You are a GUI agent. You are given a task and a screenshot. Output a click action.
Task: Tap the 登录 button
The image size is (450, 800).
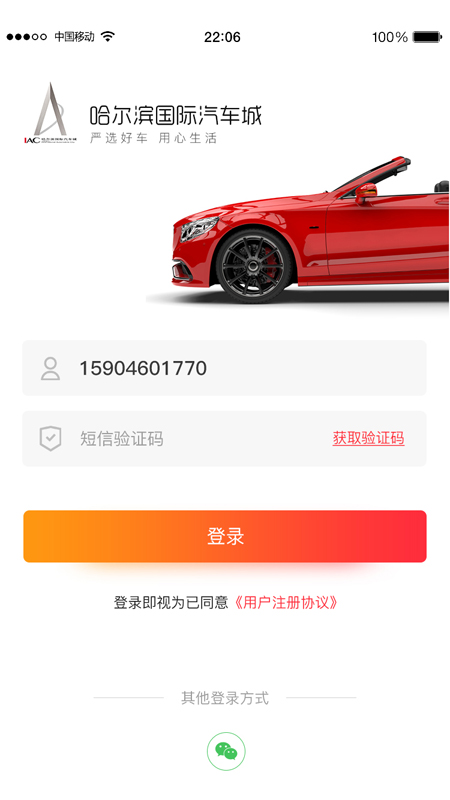pyautogui.click(x=225, y=536)
